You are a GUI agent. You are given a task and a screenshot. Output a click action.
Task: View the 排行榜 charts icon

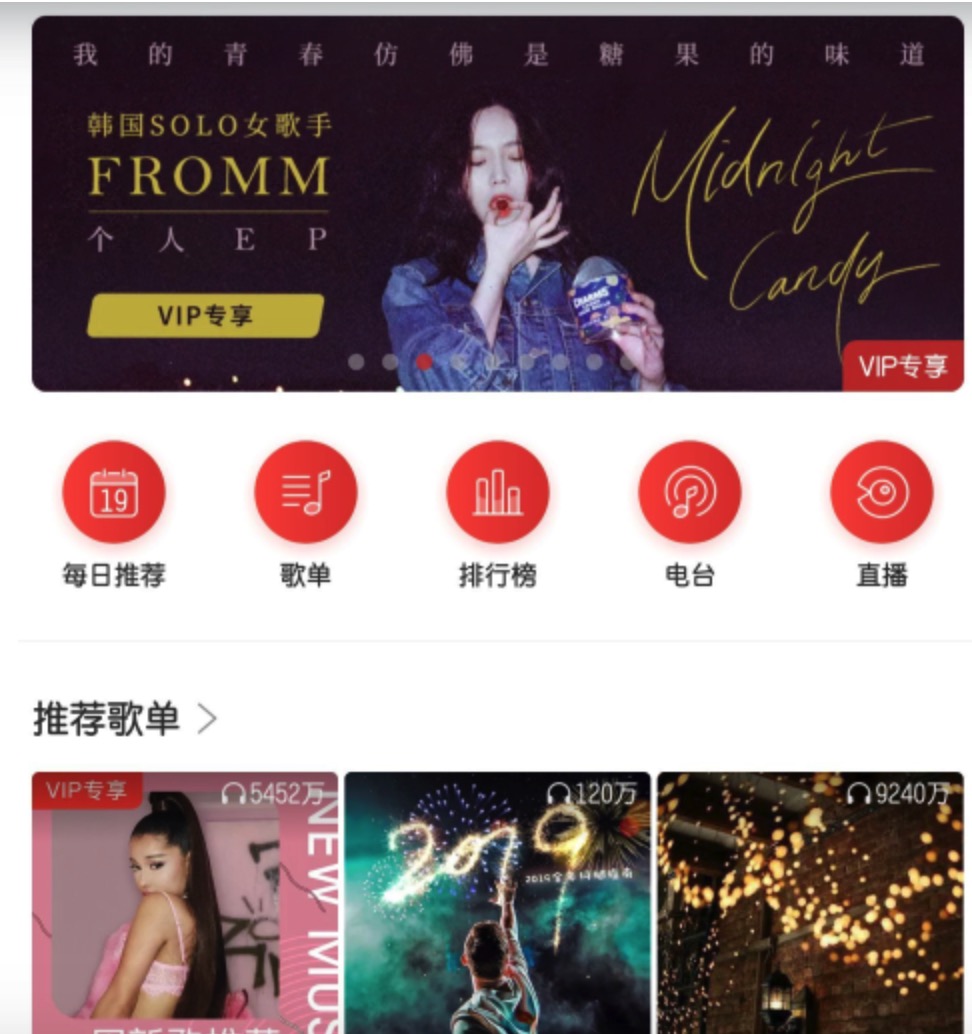tap(497, 492)
